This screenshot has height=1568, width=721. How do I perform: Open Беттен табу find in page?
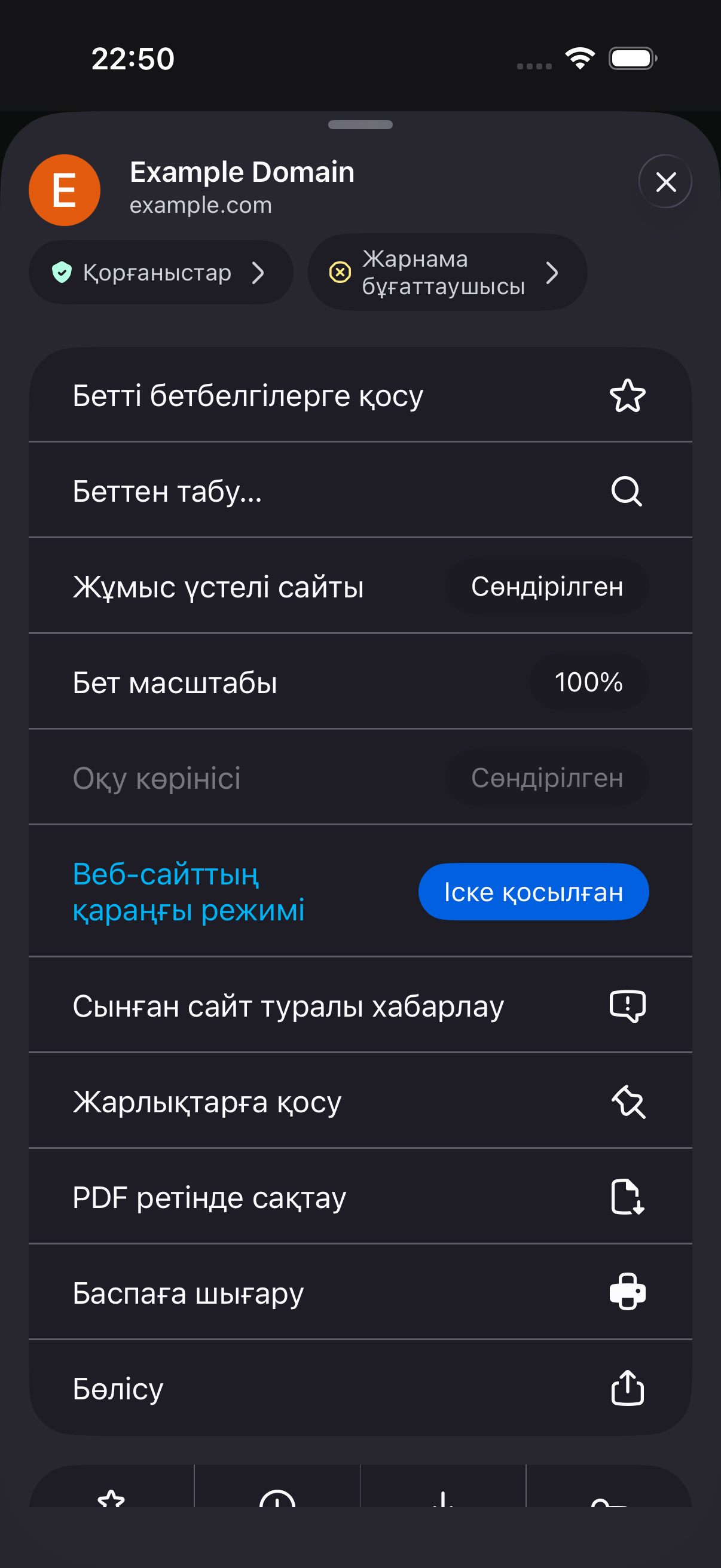click(x=360, y=490)
